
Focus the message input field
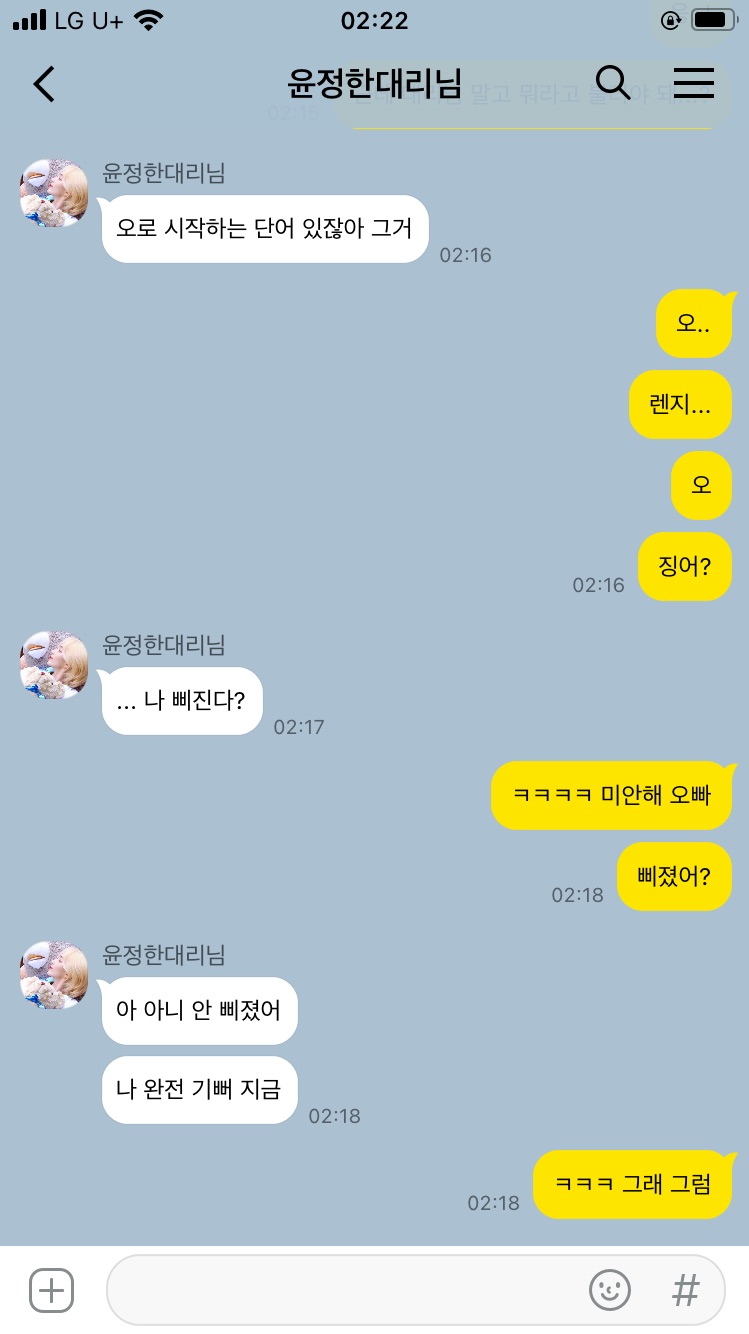coord(340,1290)
